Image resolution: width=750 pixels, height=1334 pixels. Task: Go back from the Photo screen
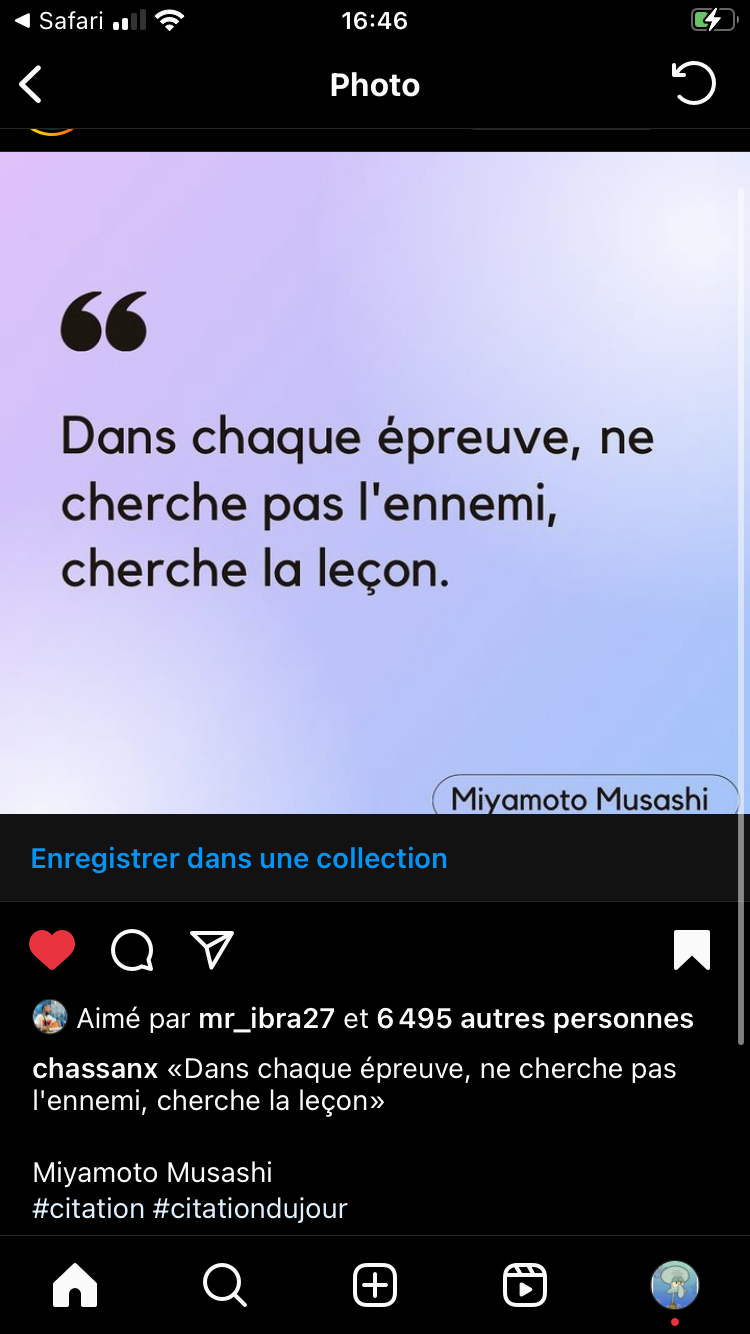(32, 85)
